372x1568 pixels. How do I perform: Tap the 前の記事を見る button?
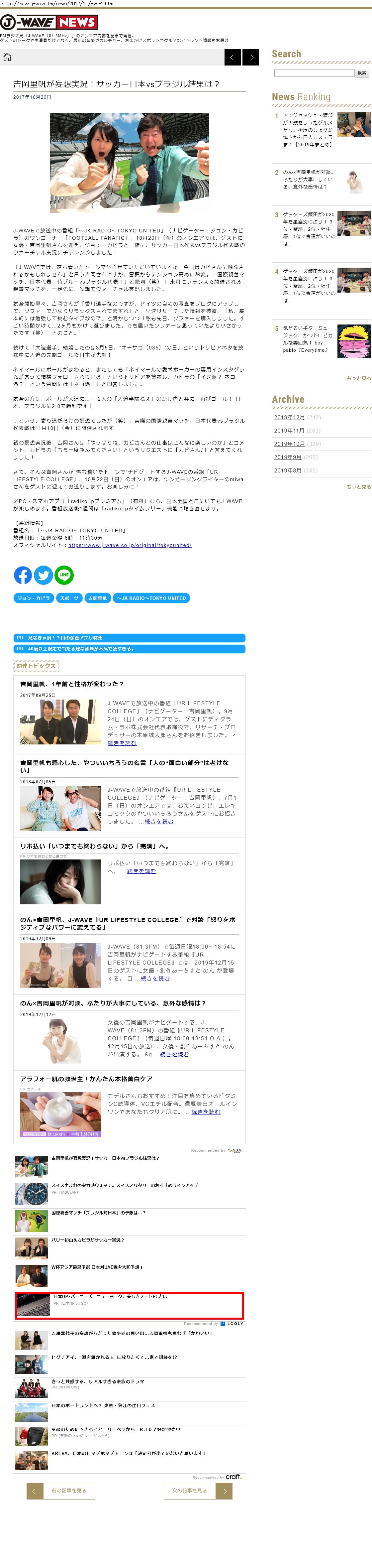click(x=61, y=1491)
